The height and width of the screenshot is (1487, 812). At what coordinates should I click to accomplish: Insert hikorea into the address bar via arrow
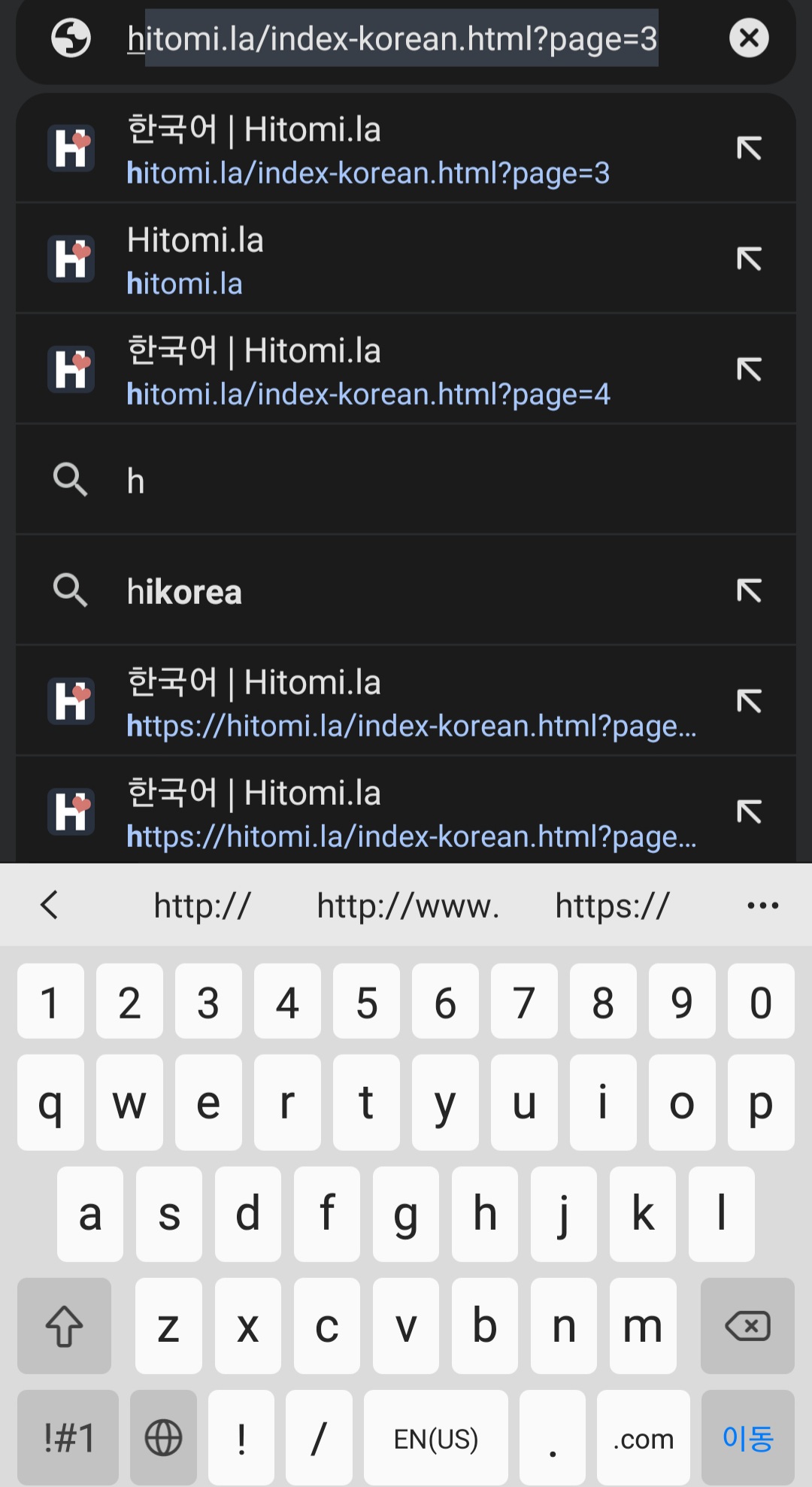point(749,590)
